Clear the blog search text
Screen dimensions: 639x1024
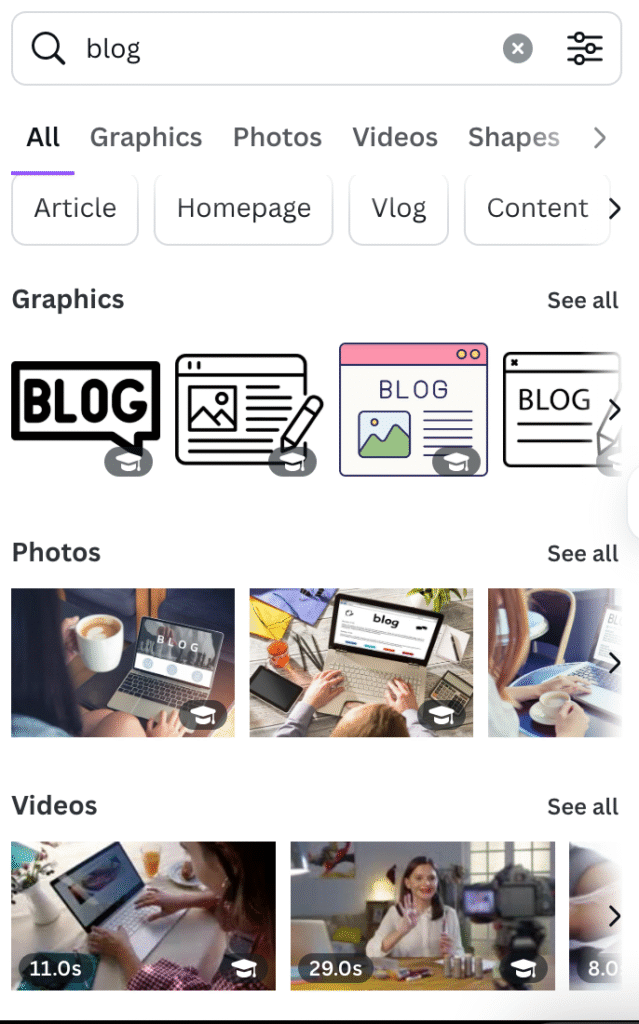pyautogui.click(x=517, y=48)
